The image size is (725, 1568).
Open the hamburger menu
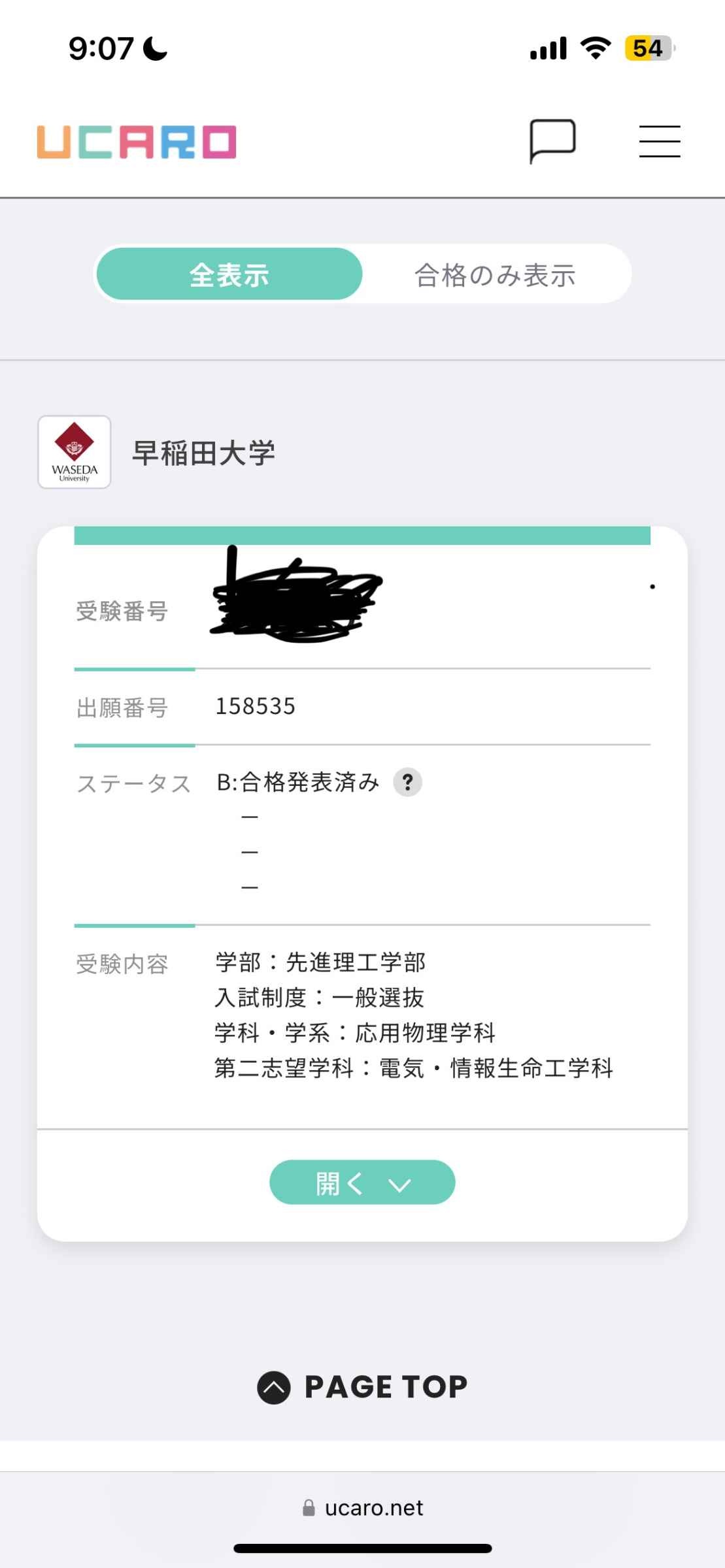[659, 142]
